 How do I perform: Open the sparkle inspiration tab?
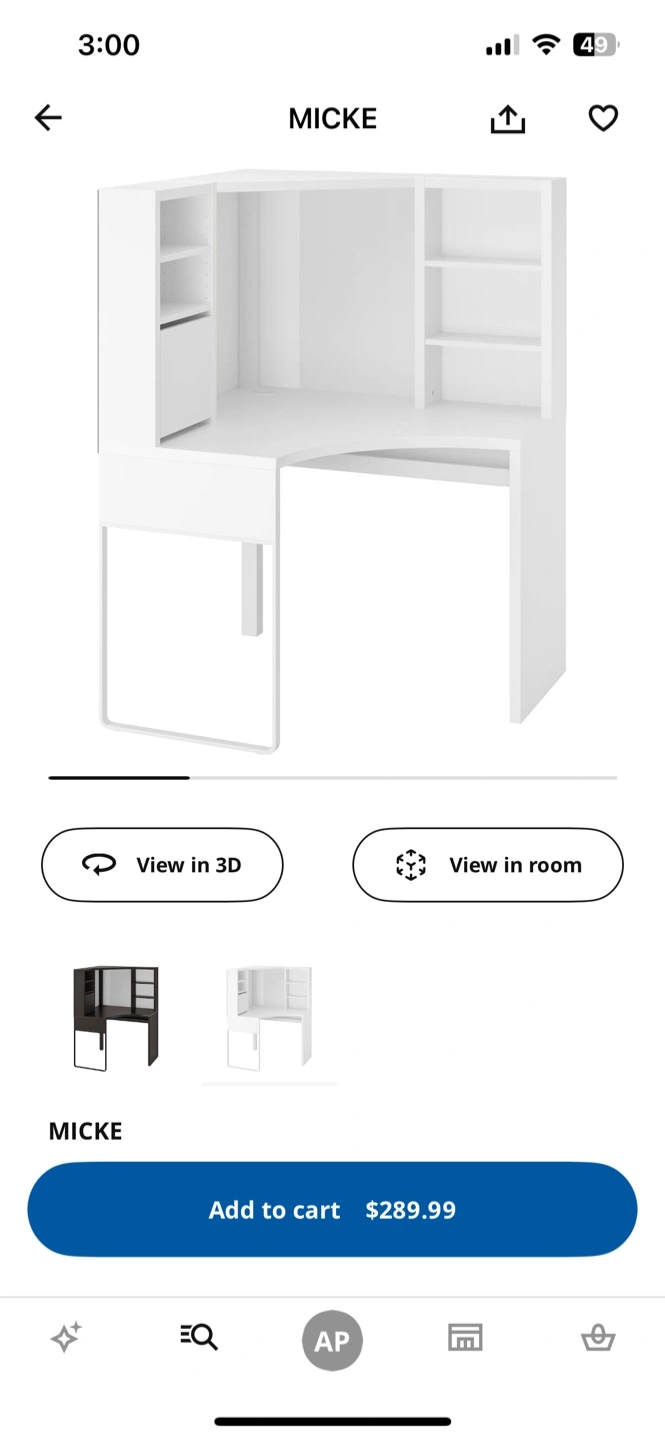click(66, 1337)
